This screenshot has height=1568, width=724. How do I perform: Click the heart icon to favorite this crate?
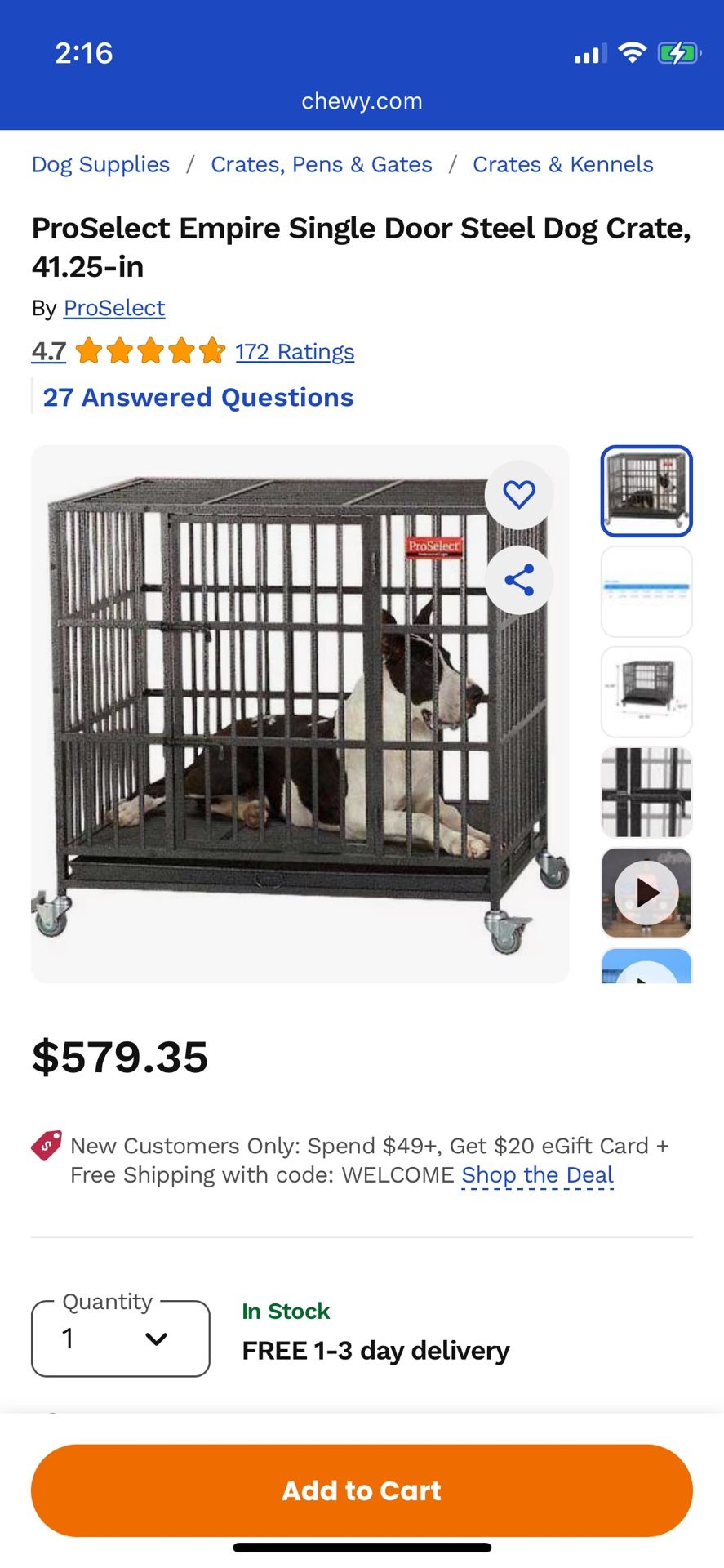[x=520, y=492]
